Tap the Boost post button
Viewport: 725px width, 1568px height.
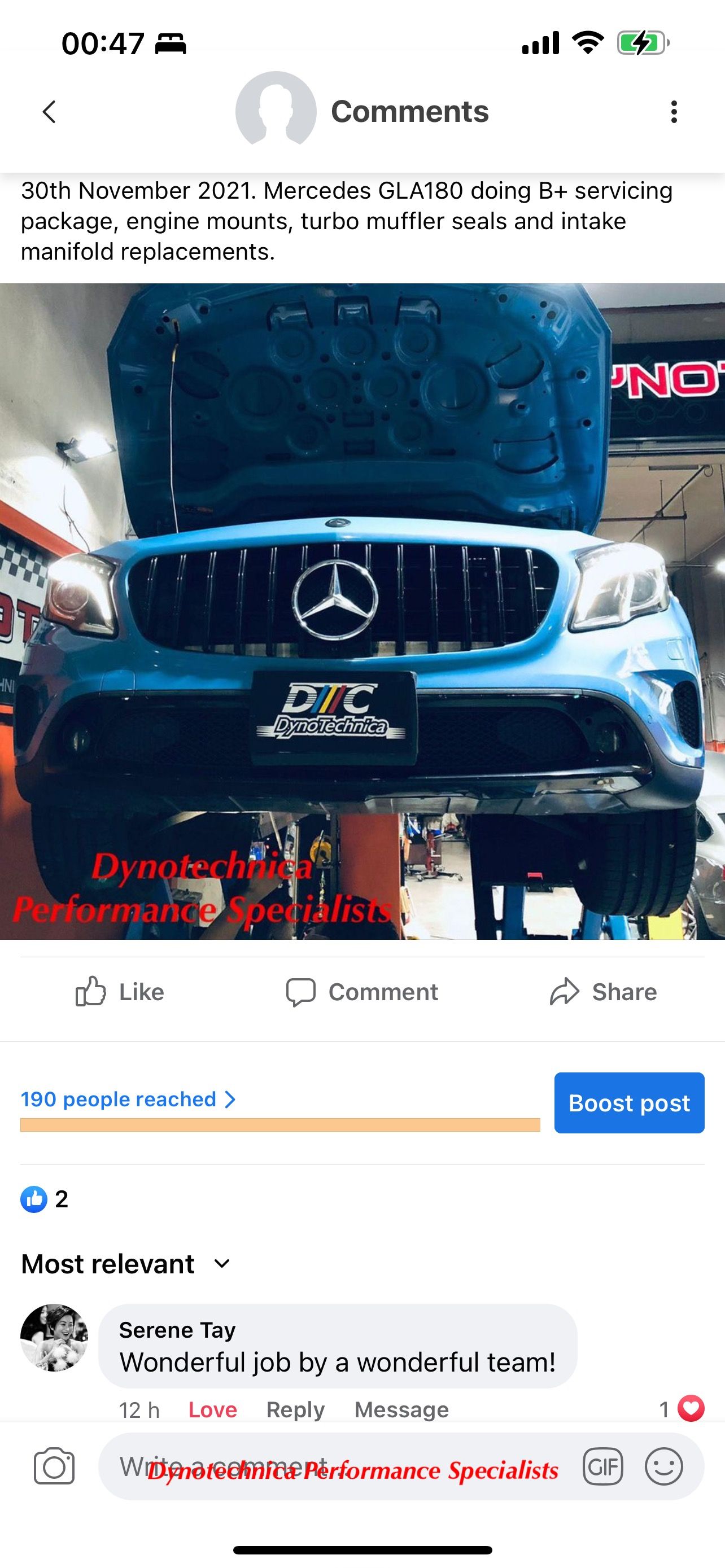629,1103
